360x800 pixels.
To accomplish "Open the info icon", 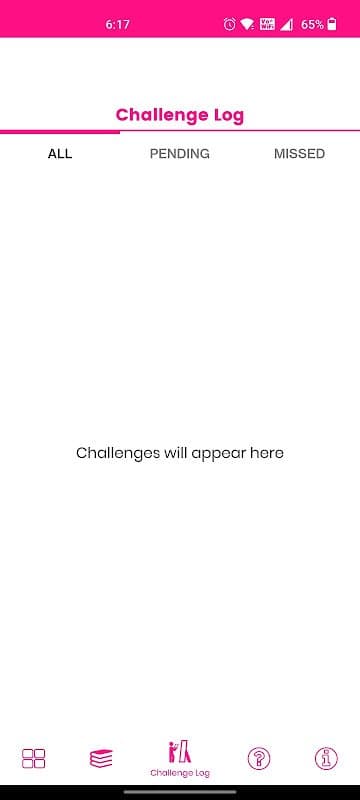I will pos(326,758).
